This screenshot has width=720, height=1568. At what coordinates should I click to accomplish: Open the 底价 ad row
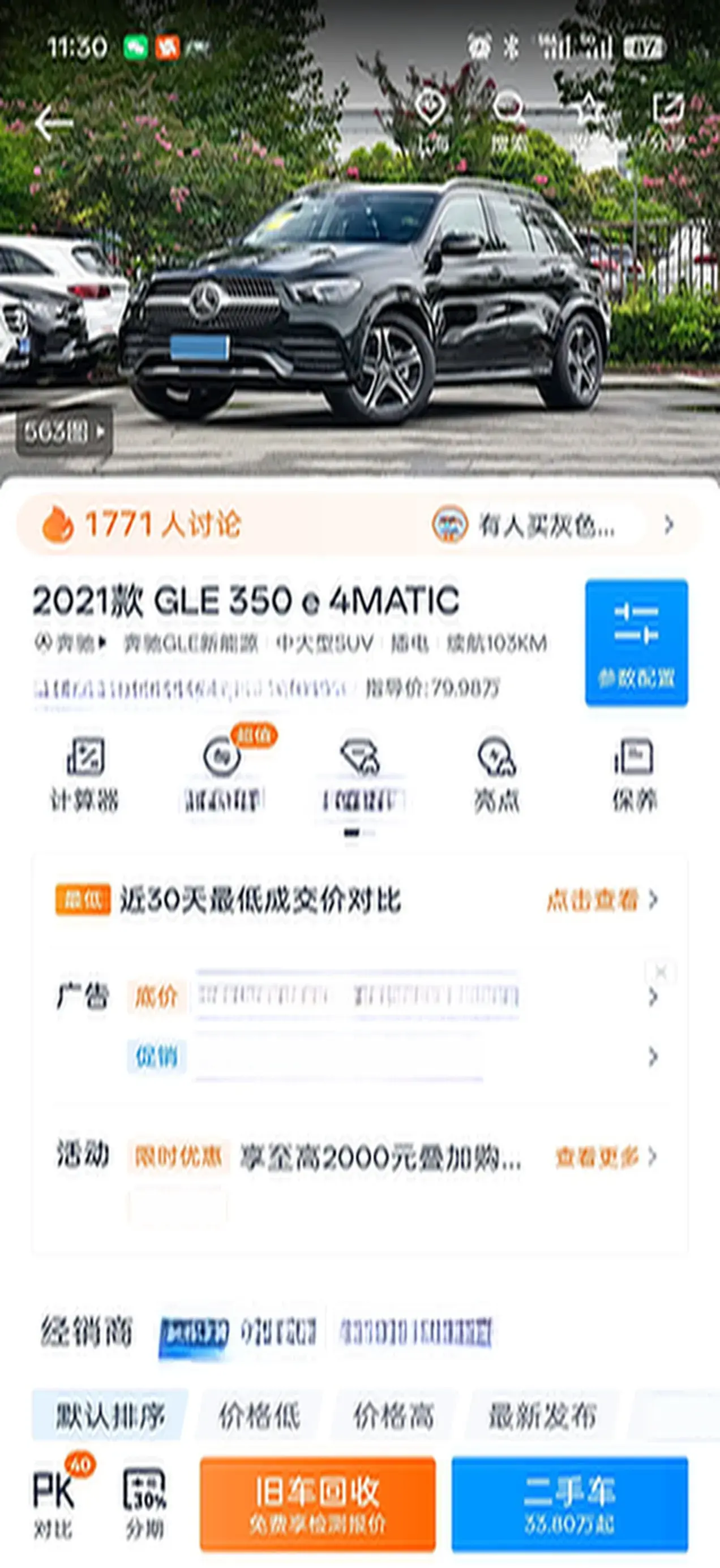[x=390, y=997]
